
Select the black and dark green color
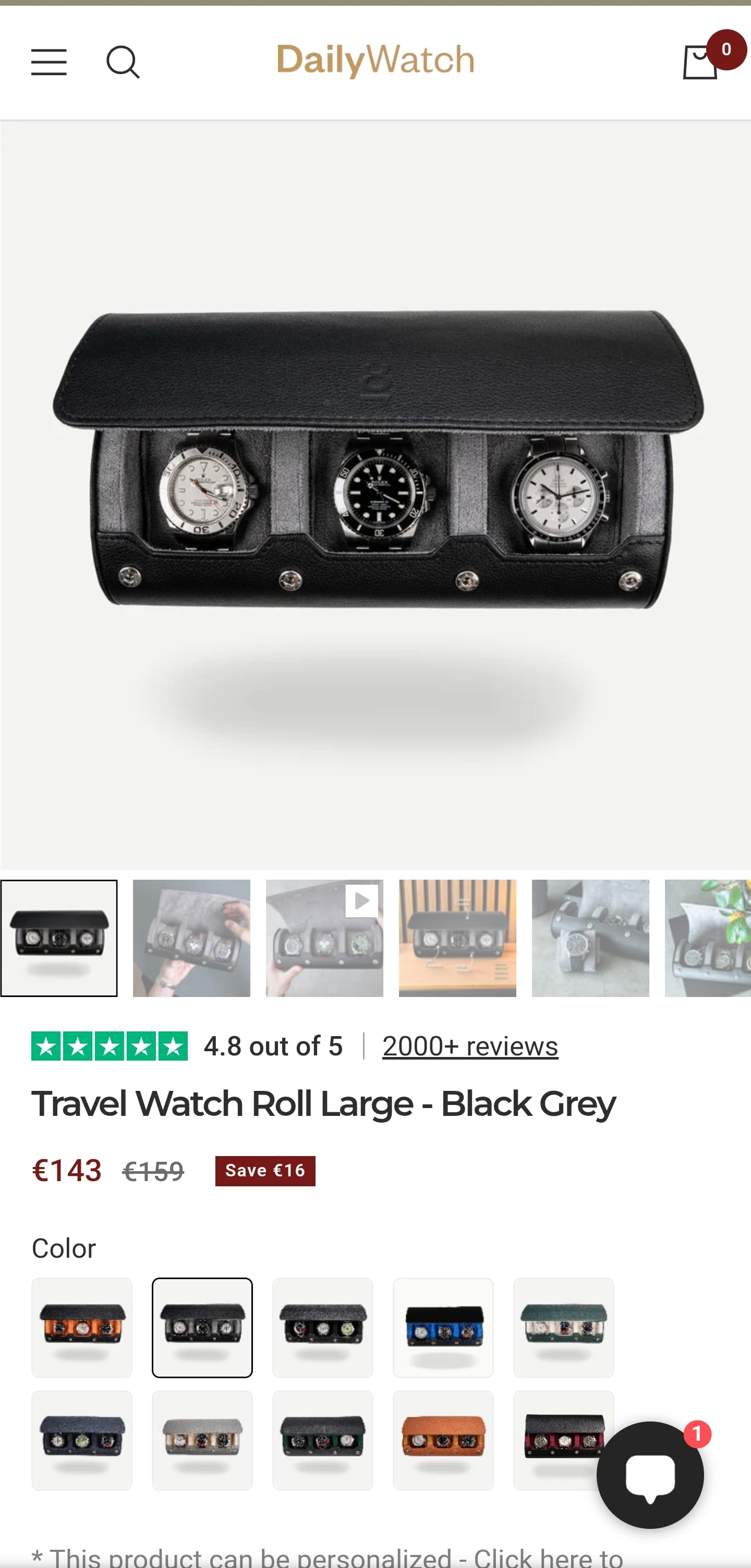click(x=322, y=1440)
